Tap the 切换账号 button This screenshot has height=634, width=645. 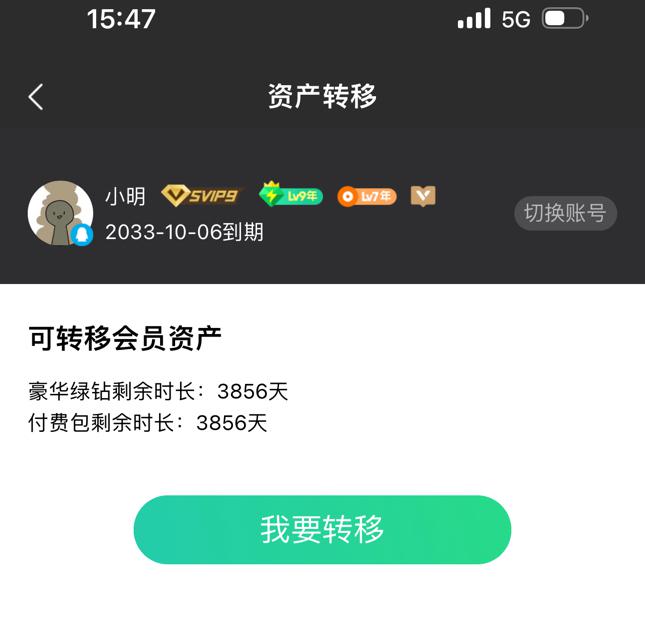[565, 213]
